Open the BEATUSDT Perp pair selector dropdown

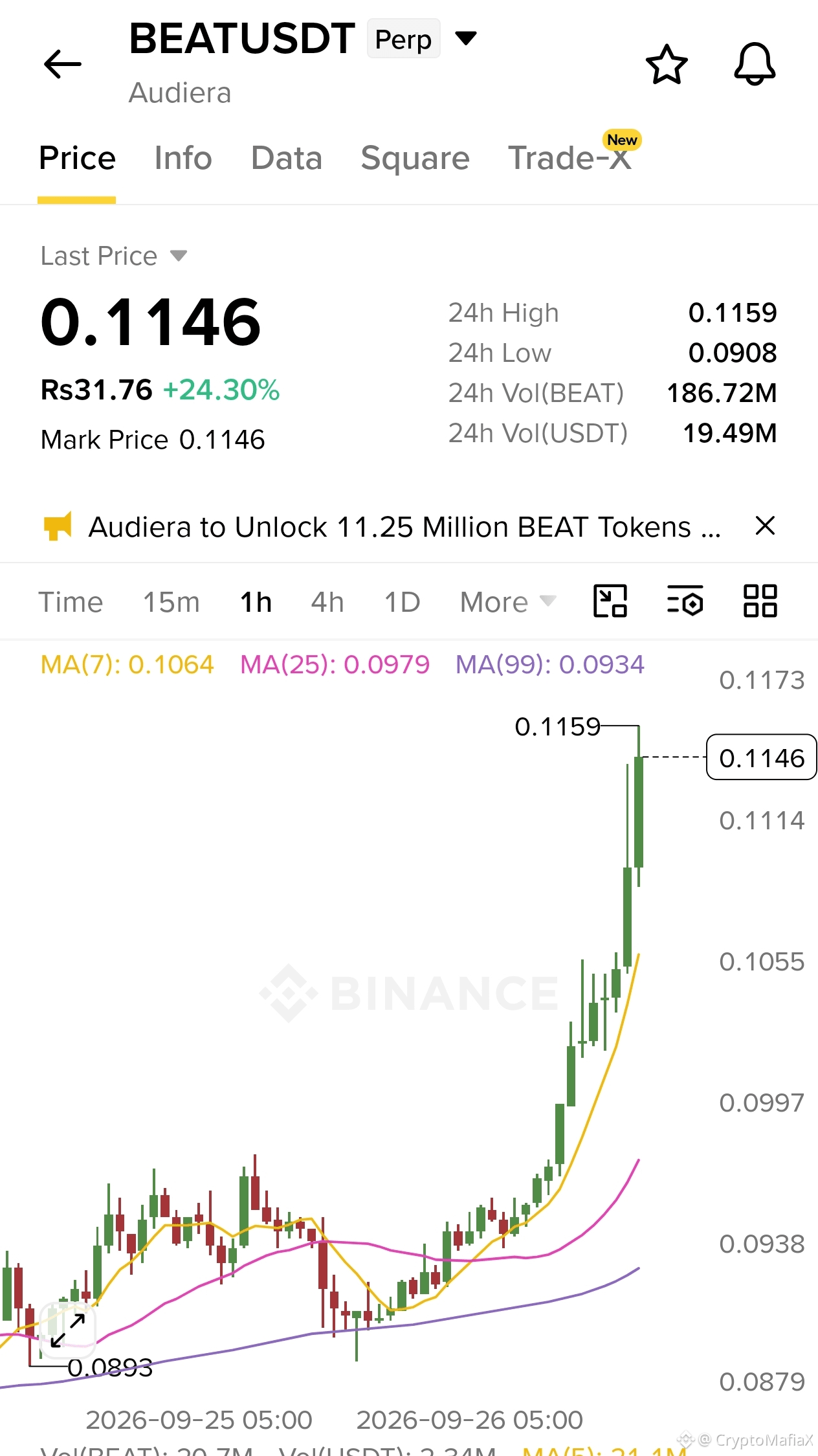(x=466, y=39)
